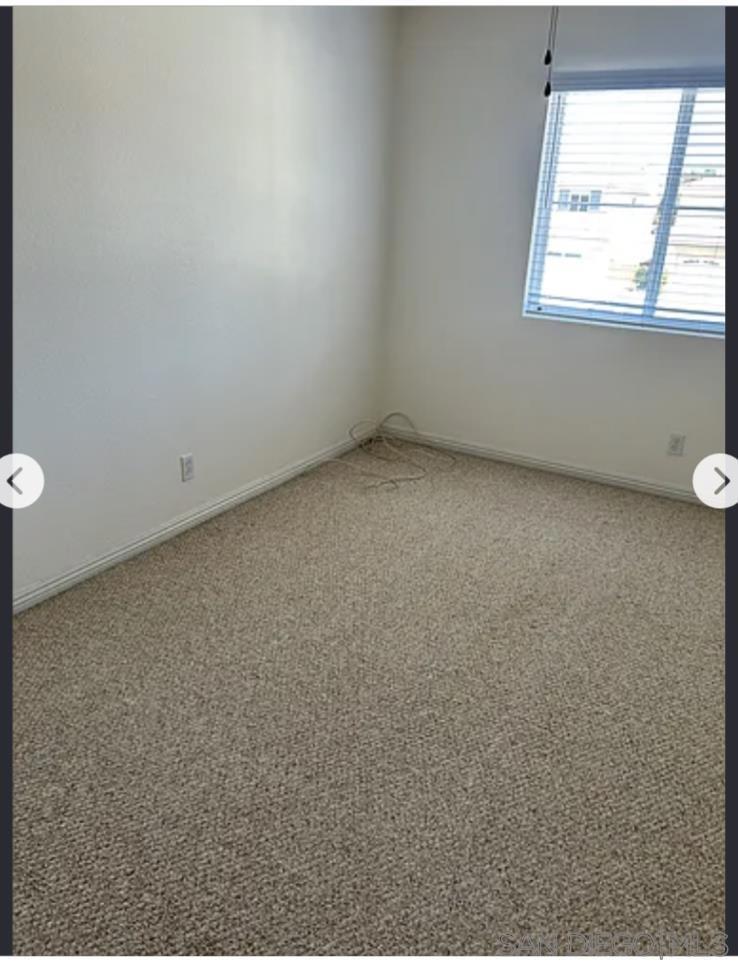
Task: Click the circular arrow button on the right edge
Action: pos(718,481)
